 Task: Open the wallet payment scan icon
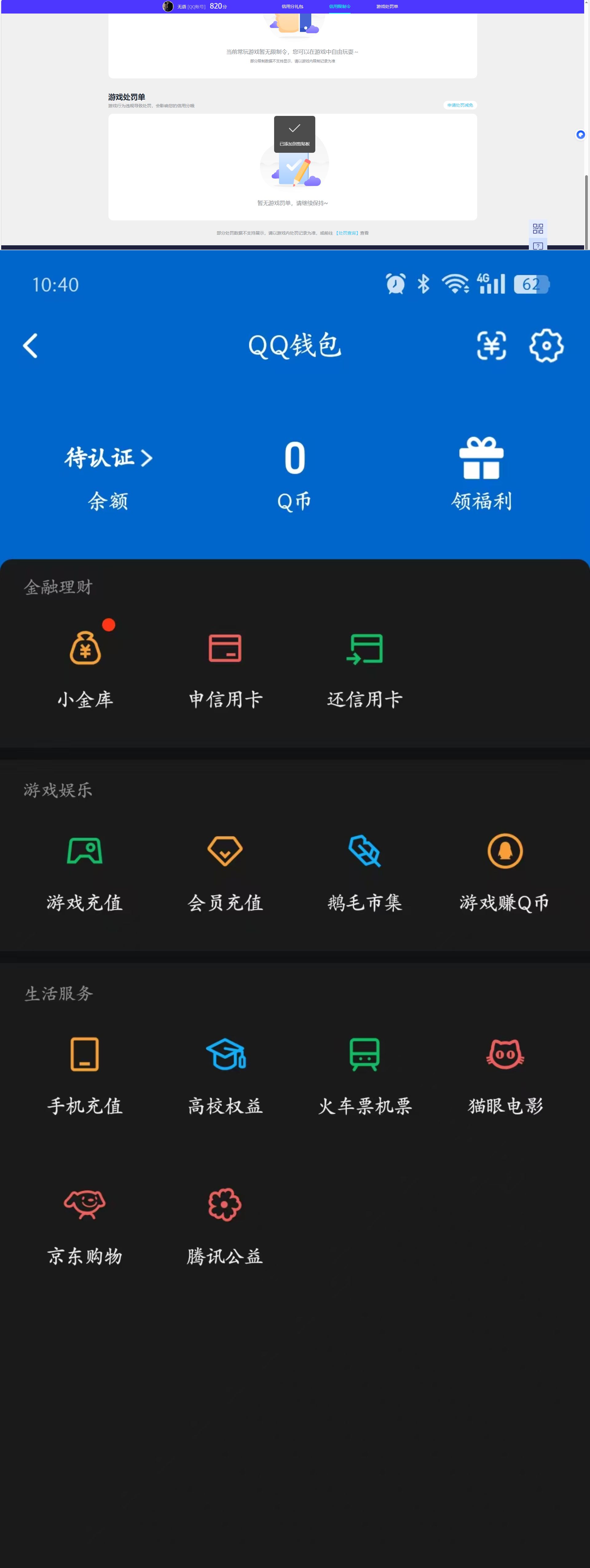tap(492, 346)
